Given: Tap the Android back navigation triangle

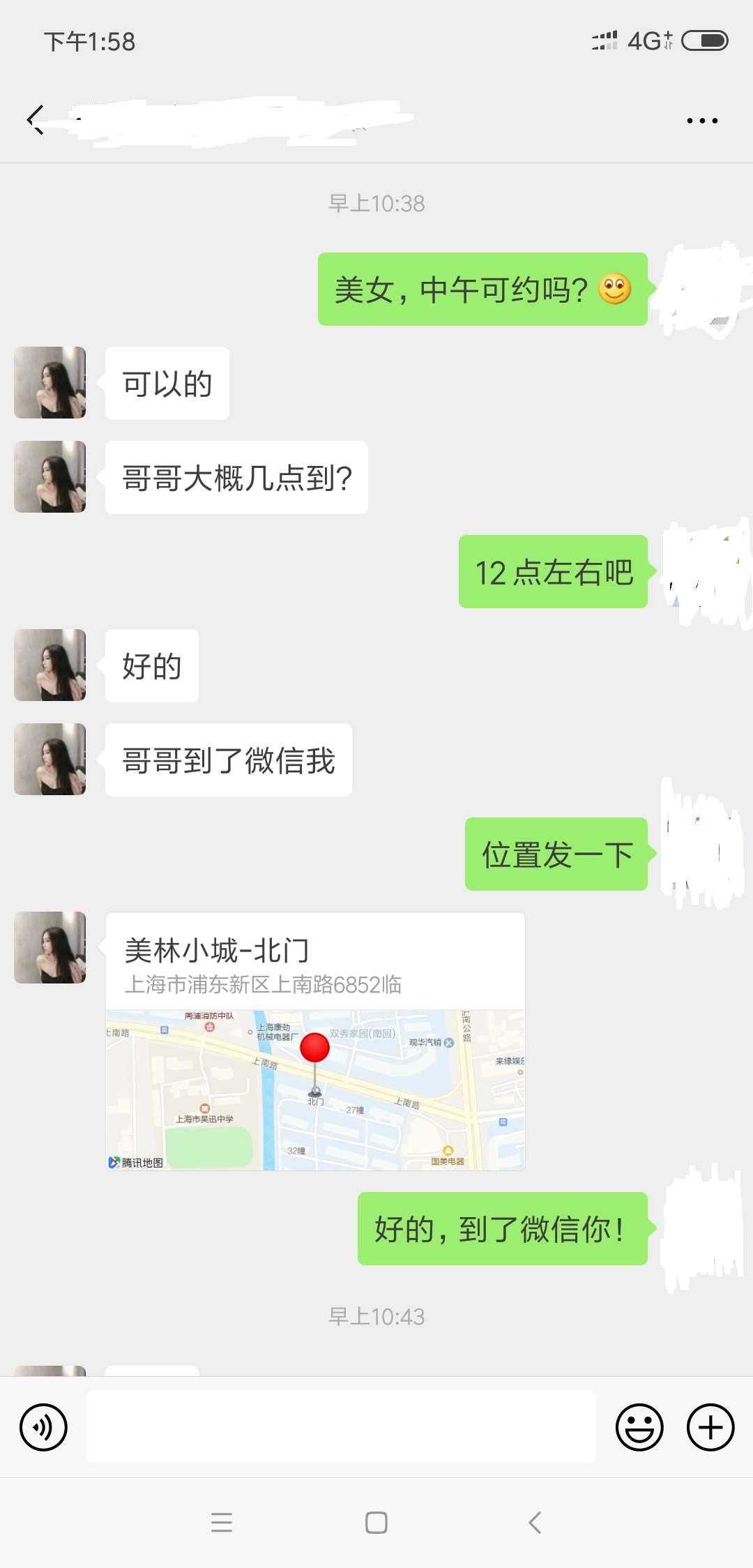Looking at the screenshot, I should pyautogui.click(x=534, y=1522).
